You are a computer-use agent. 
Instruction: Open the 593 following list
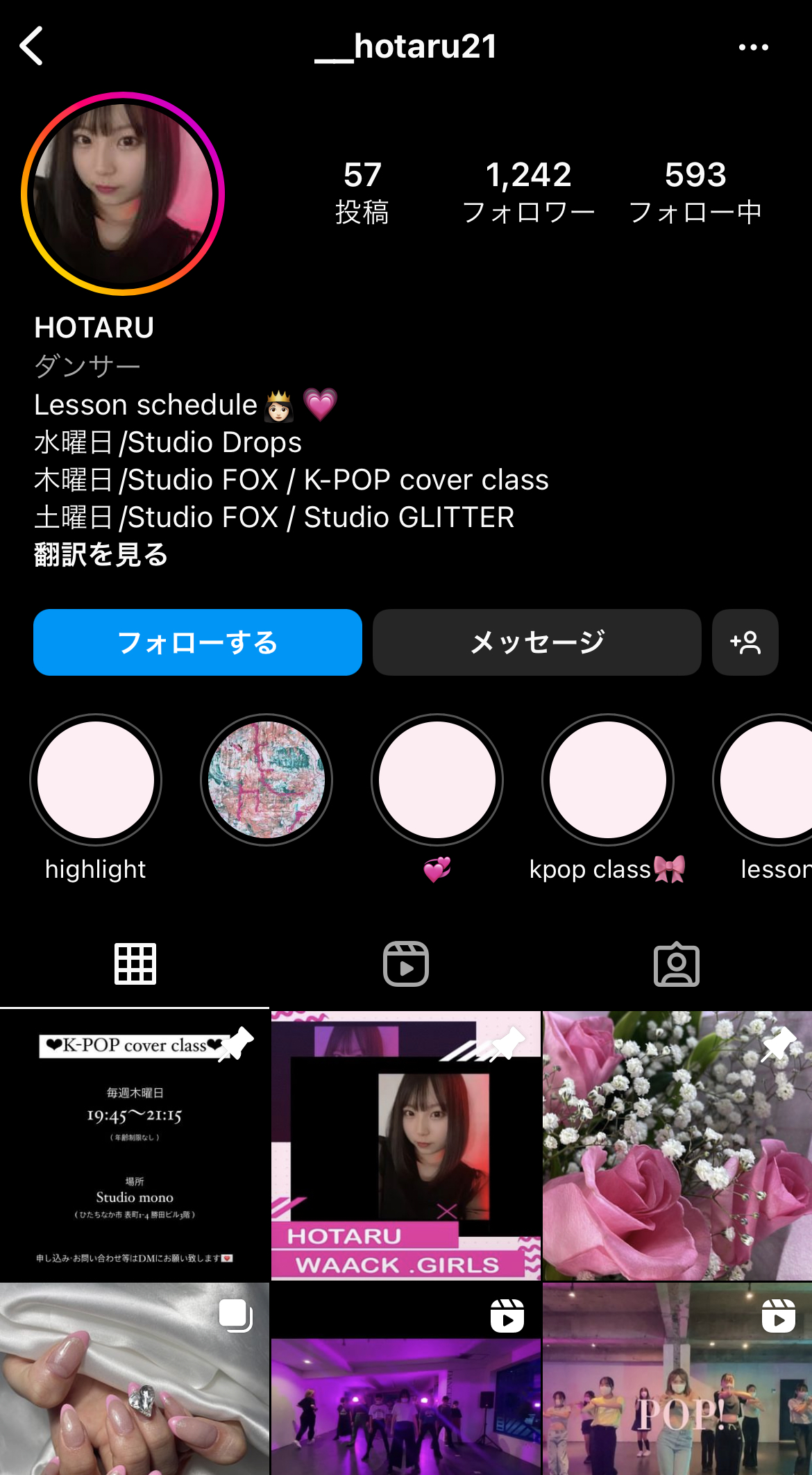(695, 192)
